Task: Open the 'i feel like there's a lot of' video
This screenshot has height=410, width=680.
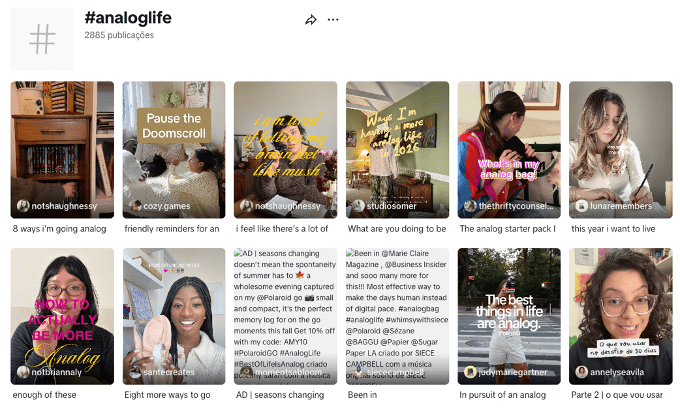Action: [x=286, y=148]
